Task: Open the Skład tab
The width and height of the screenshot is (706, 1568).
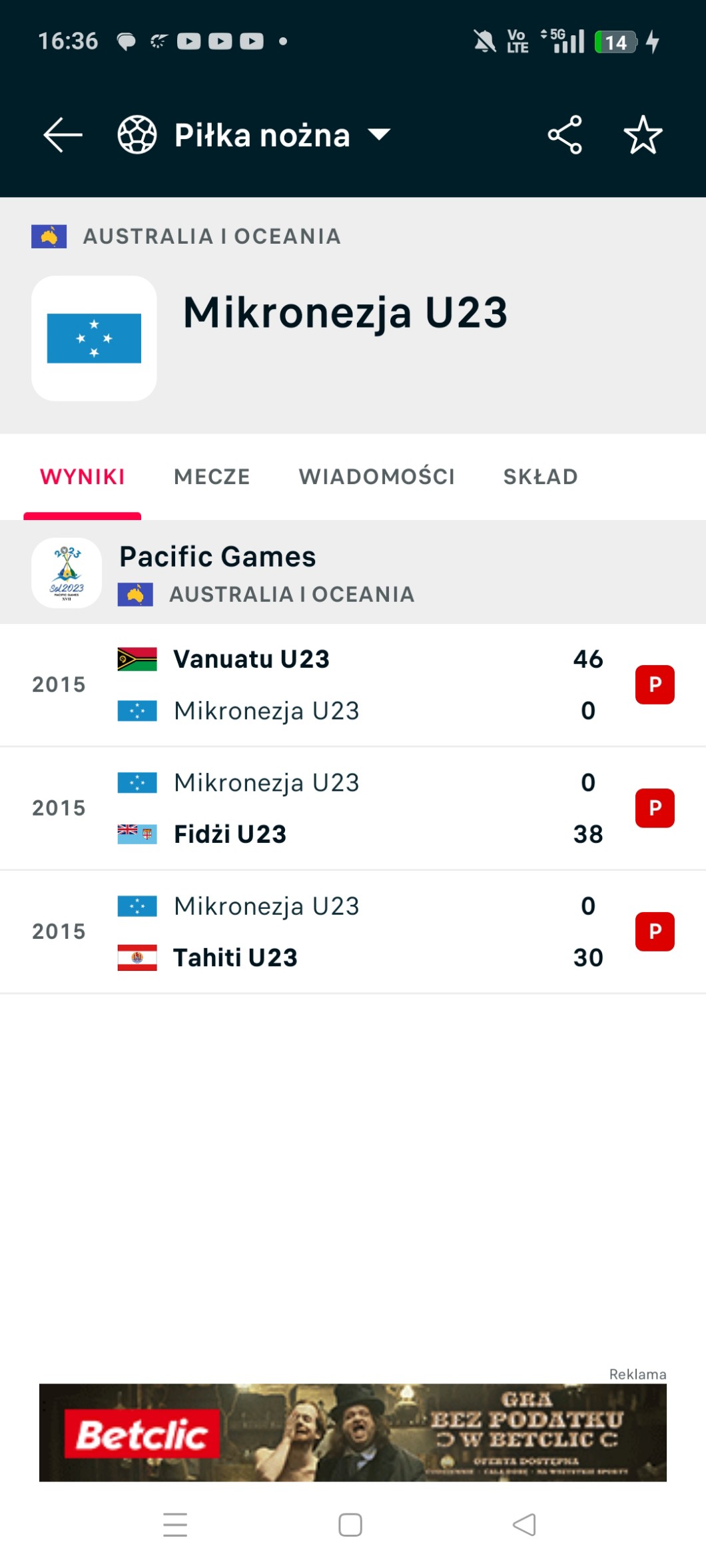Action: pyautogui.click(x=540, y=477)
